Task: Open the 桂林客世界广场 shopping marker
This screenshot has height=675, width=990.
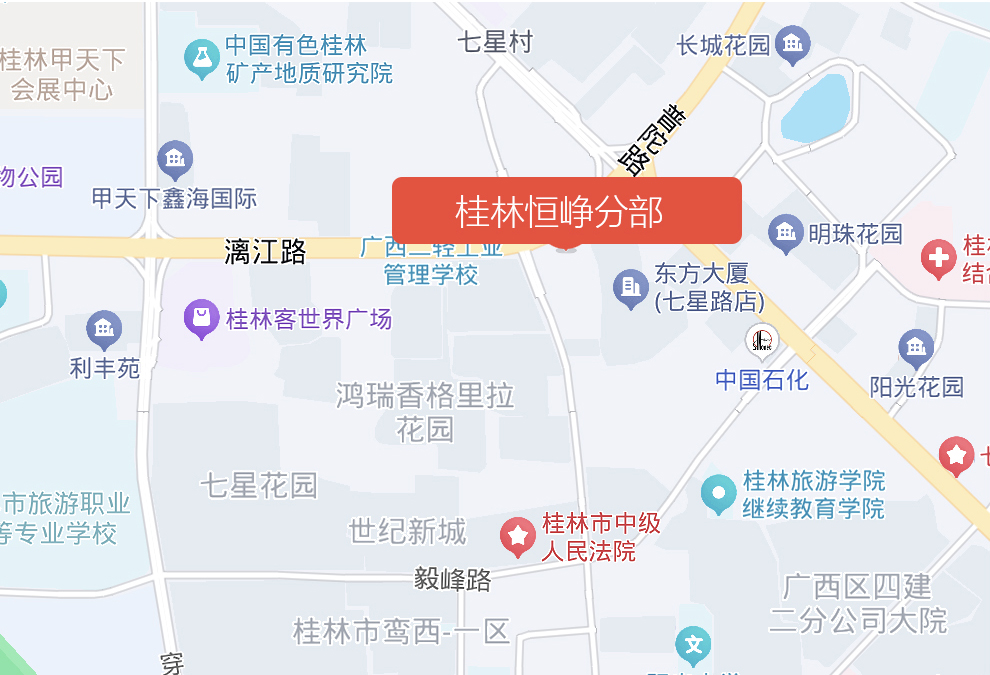Action: point(202,320)
